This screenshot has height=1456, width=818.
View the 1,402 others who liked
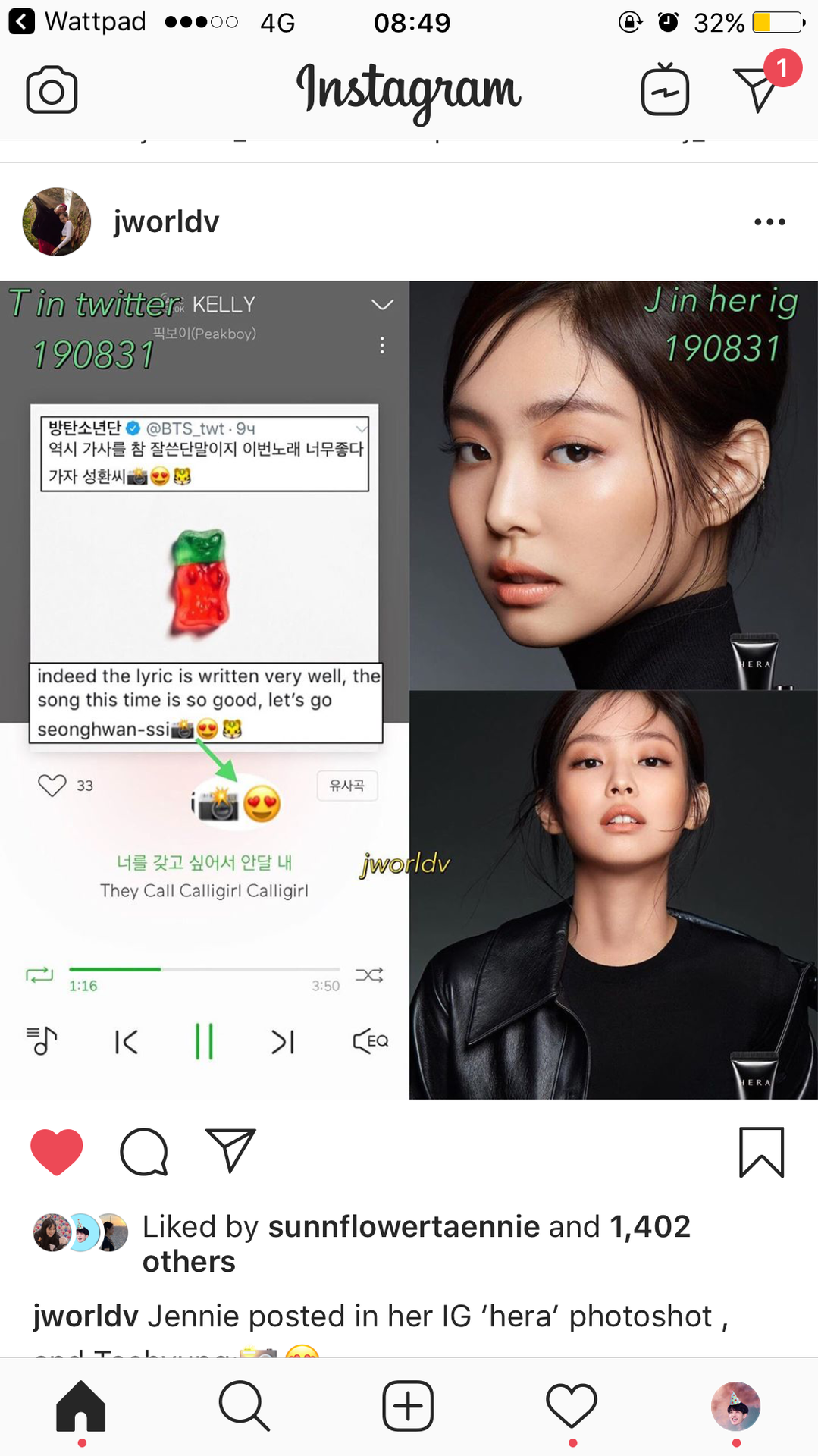pyautogui.click(x=416, y=1244)
